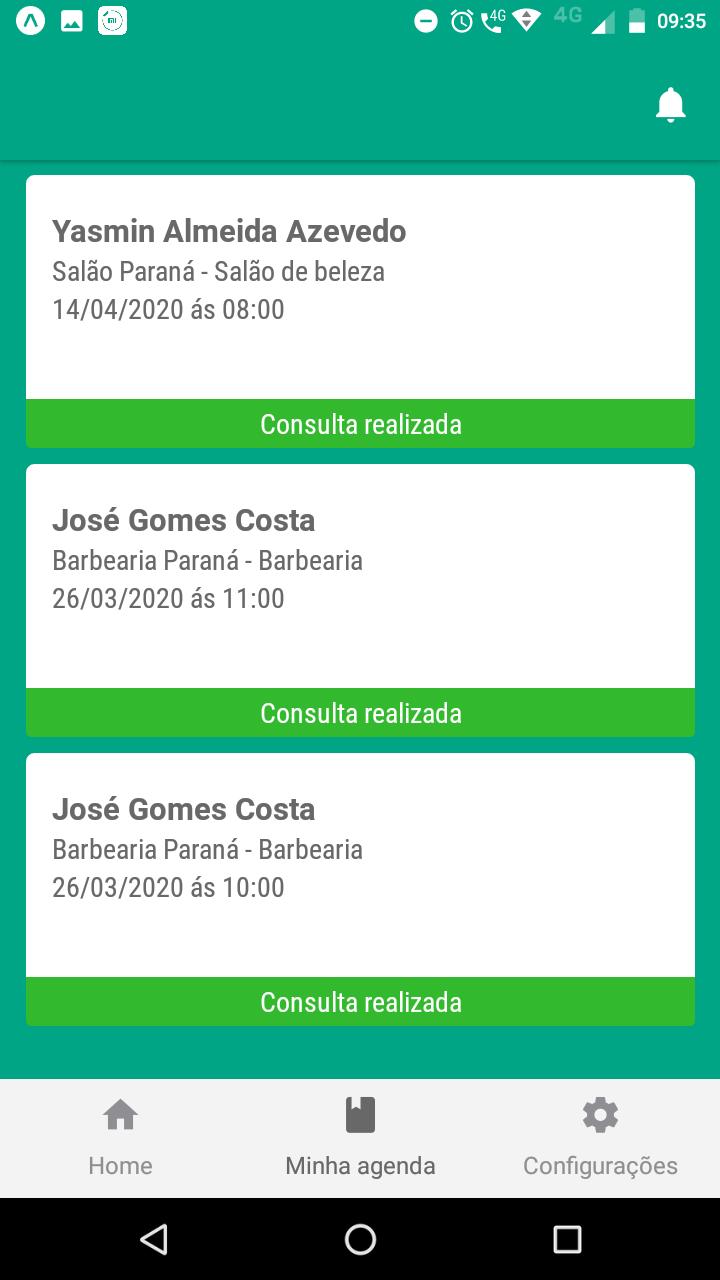
Task: Open the notifications bell
Action: coord(670,105)
